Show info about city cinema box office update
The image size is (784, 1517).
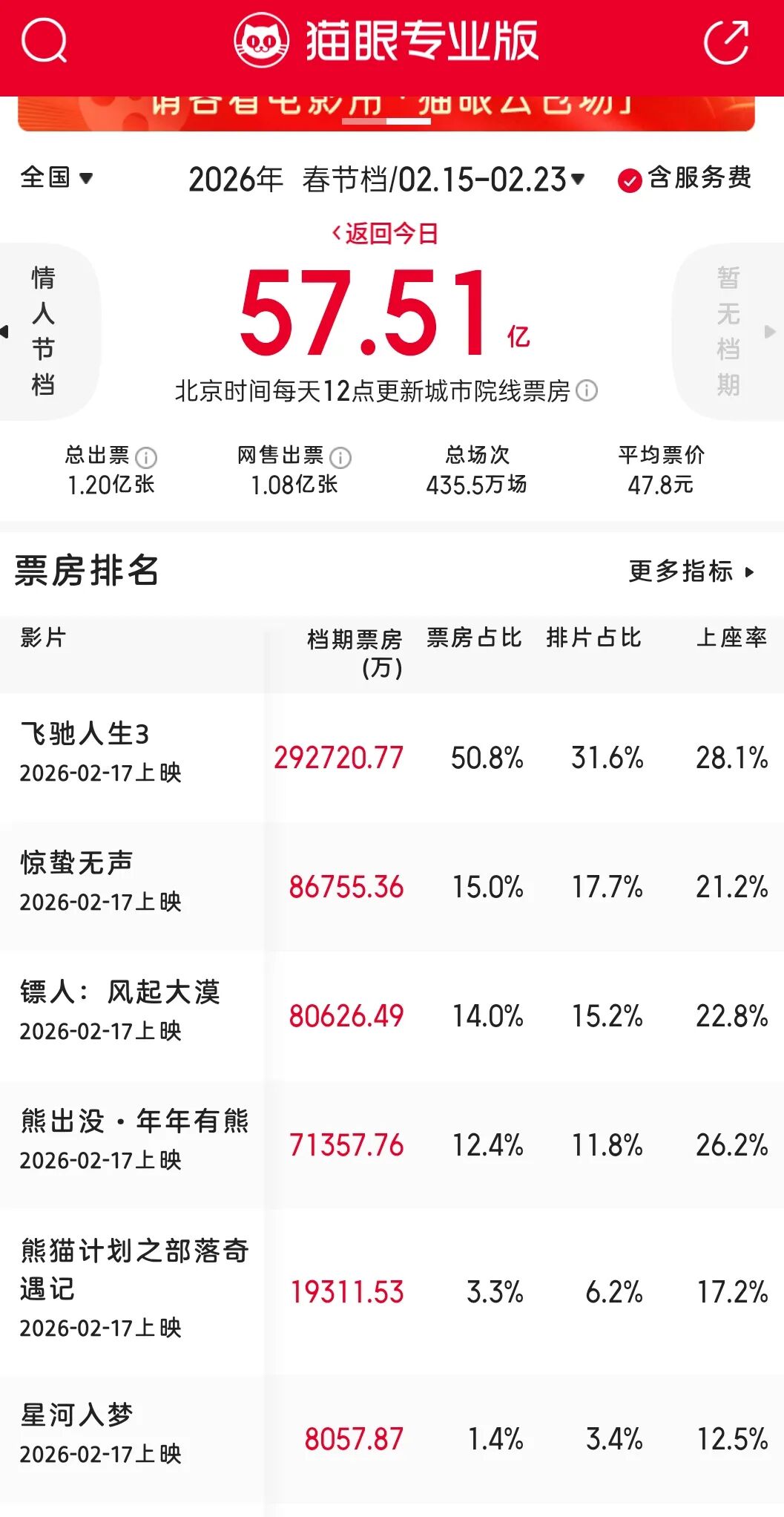[587, 390]
